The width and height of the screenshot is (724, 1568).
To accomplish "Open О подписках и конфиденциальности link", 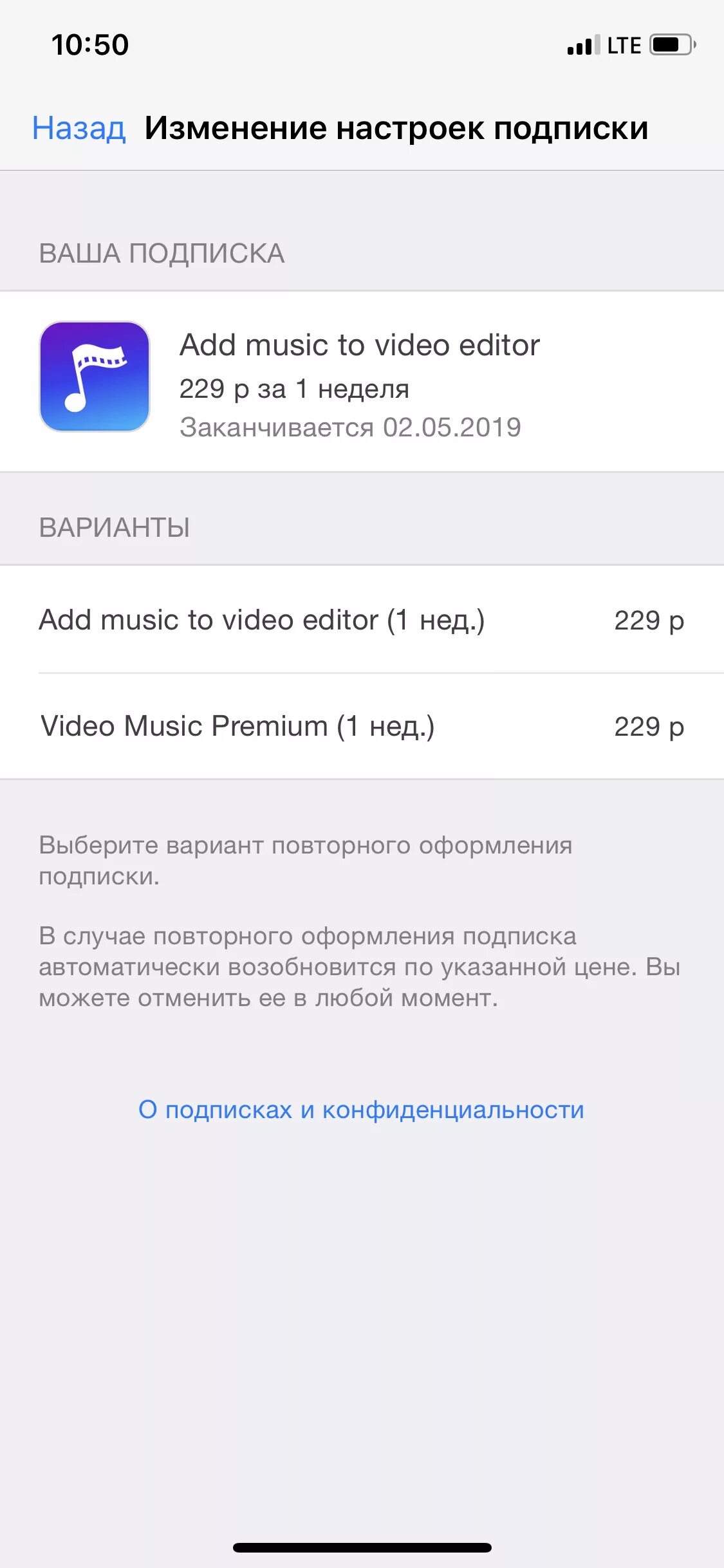I will pyautogui.click(x=362, y=1109).
